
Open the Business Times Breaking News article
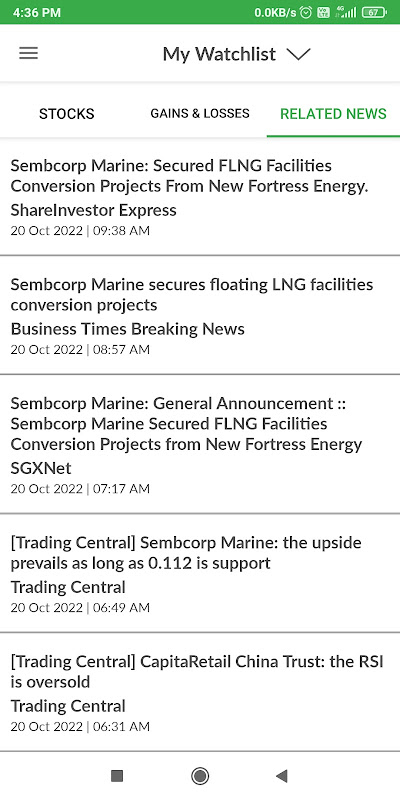click(x=200, y=315)
